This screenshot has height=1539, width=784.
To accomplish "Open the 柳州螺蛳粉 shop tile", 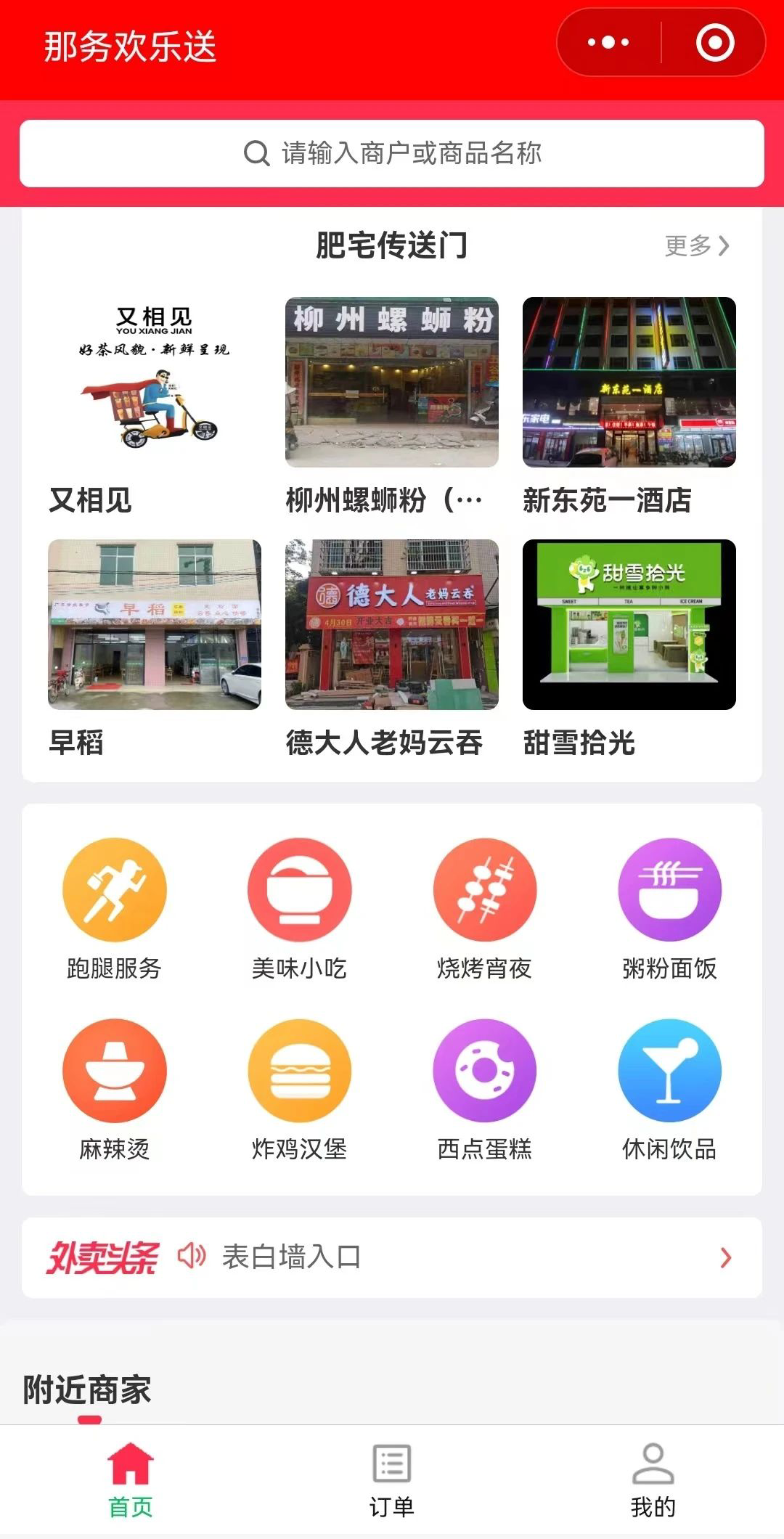I will click(x=392, y=383).
